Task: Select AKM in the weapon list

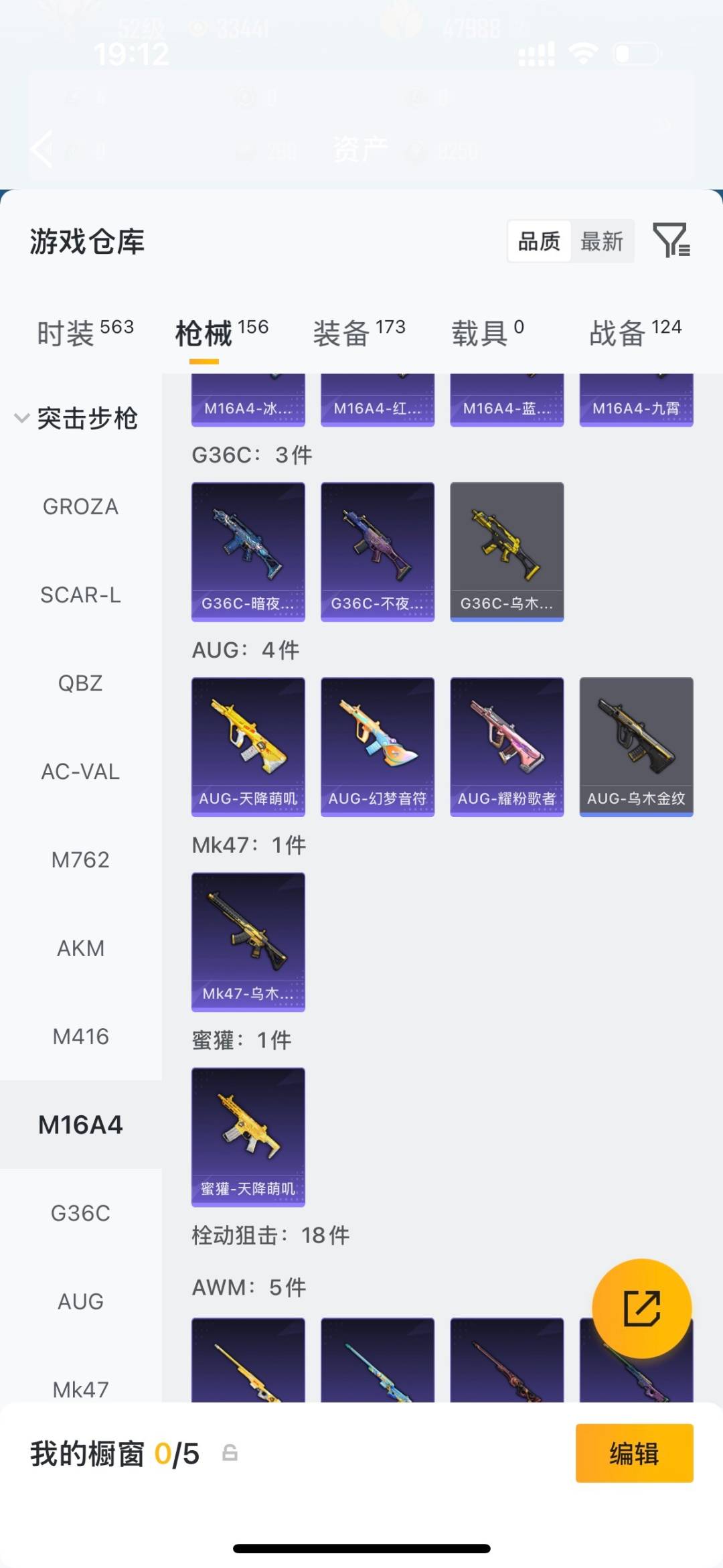Action: (x=80, y=948)
